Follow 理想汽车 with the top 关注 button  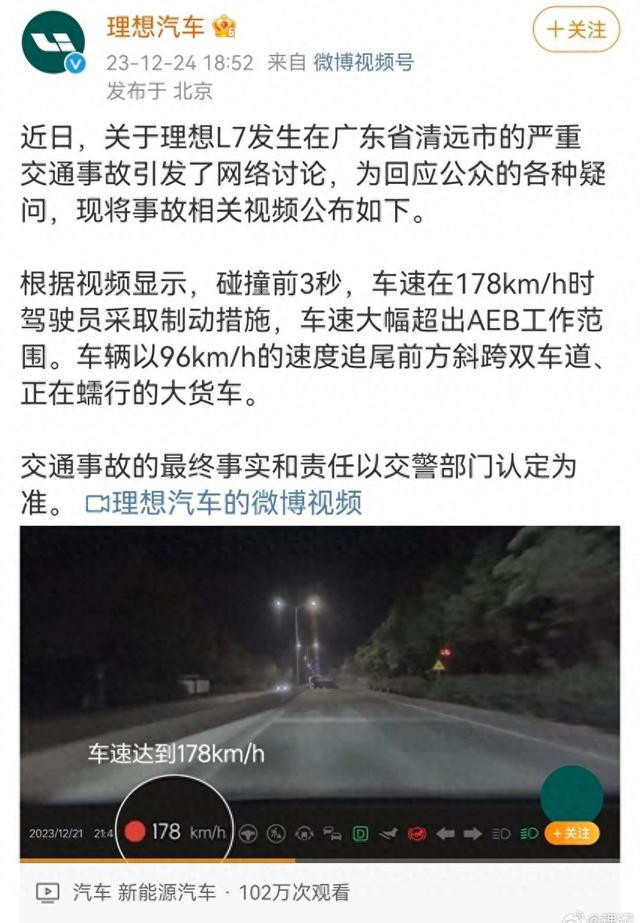[576, 30]
